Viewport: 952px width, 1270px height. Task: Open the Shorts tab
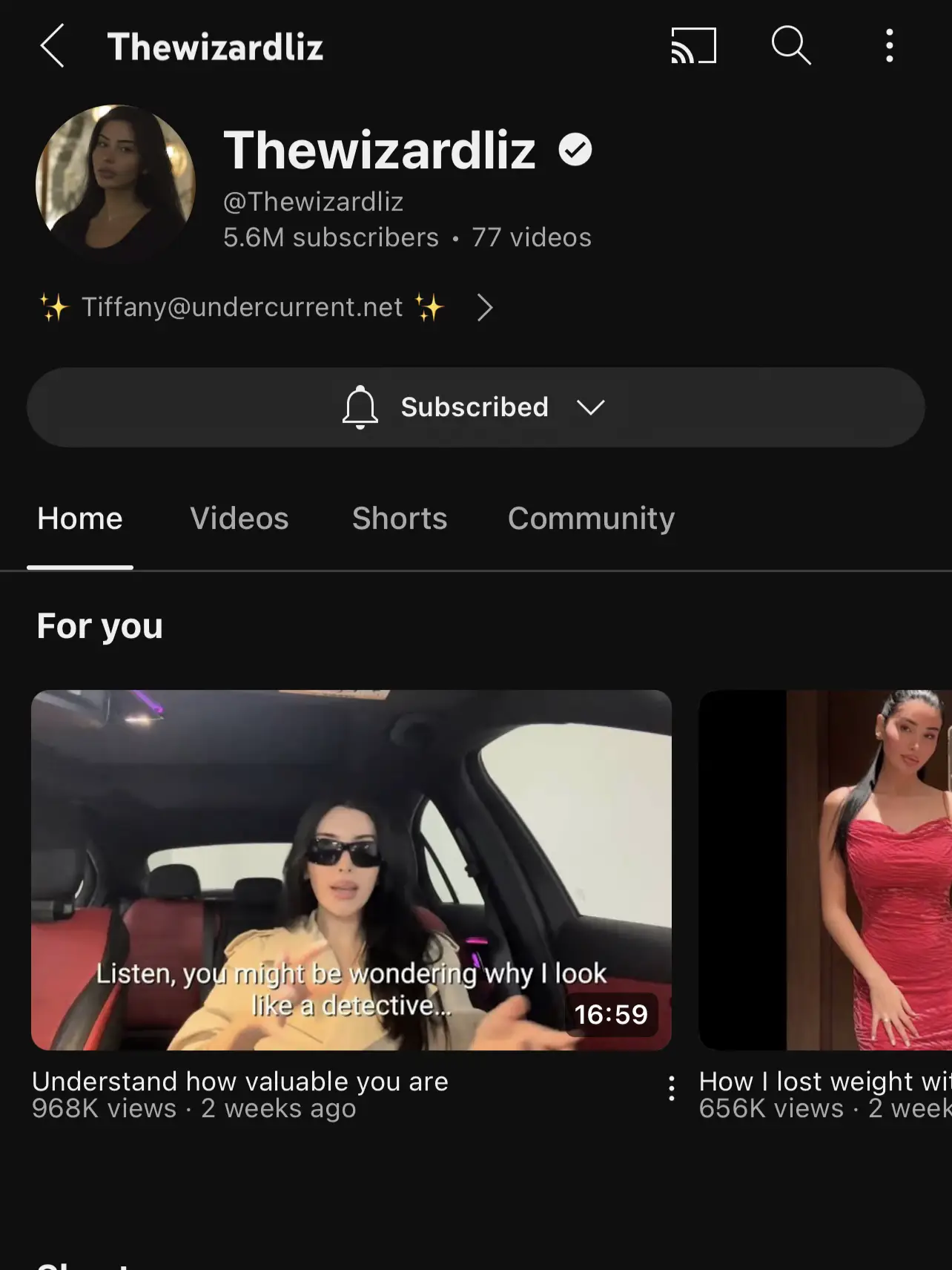(400, 519)
